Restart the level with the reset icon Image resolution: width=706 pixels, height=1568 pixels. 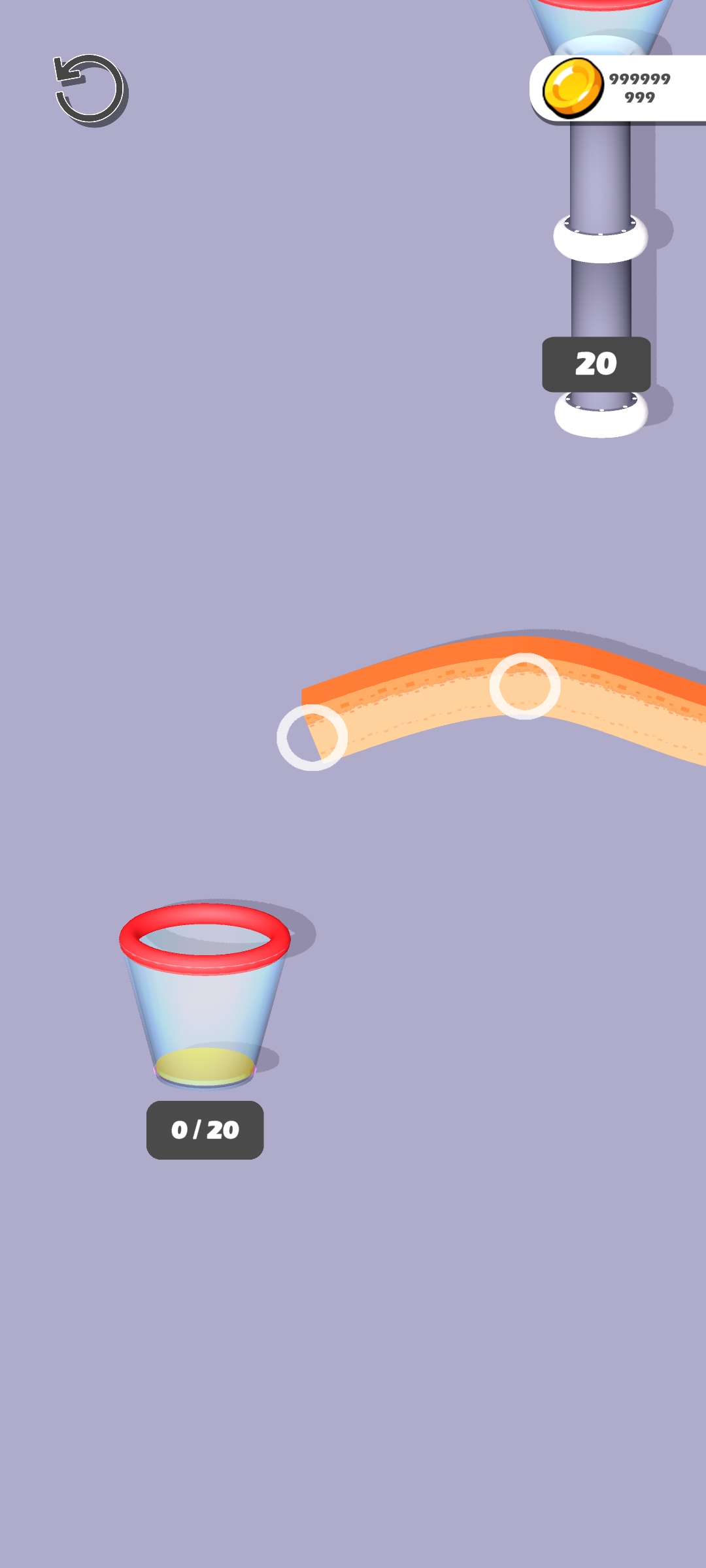pos(90,90)
